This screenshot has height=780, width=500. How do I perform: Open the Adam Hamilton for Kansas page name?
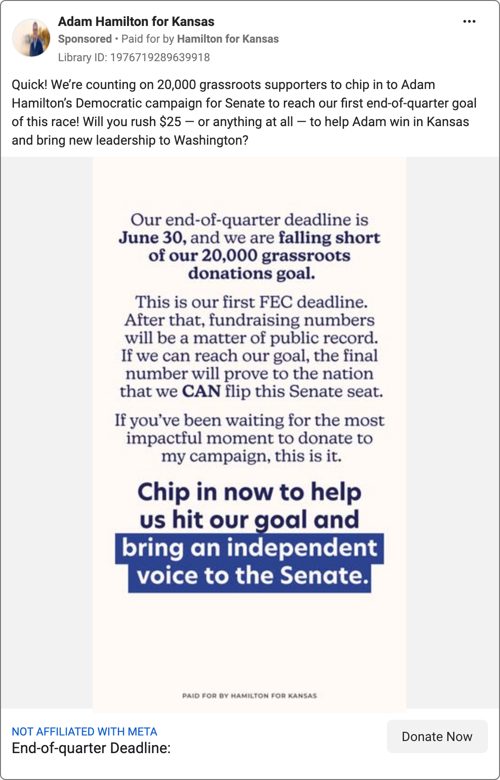(136, 21)
